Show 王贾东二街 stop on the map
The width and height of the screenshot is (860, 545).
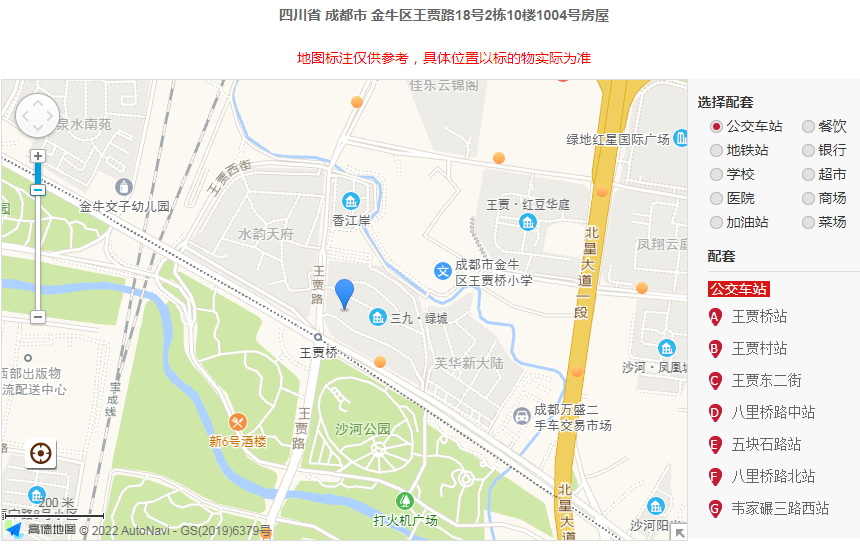pos(766,381)
